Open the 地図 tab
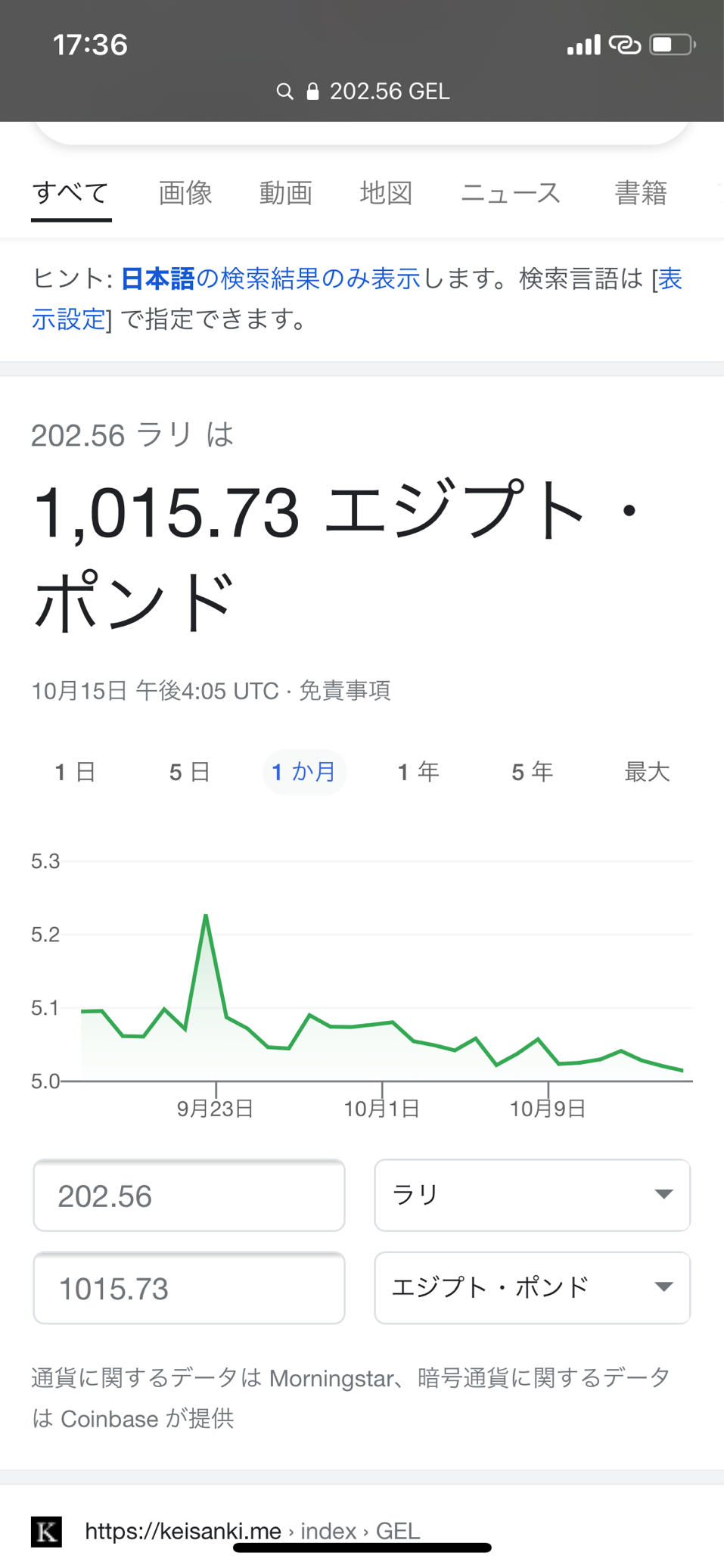 coord(386,193)
